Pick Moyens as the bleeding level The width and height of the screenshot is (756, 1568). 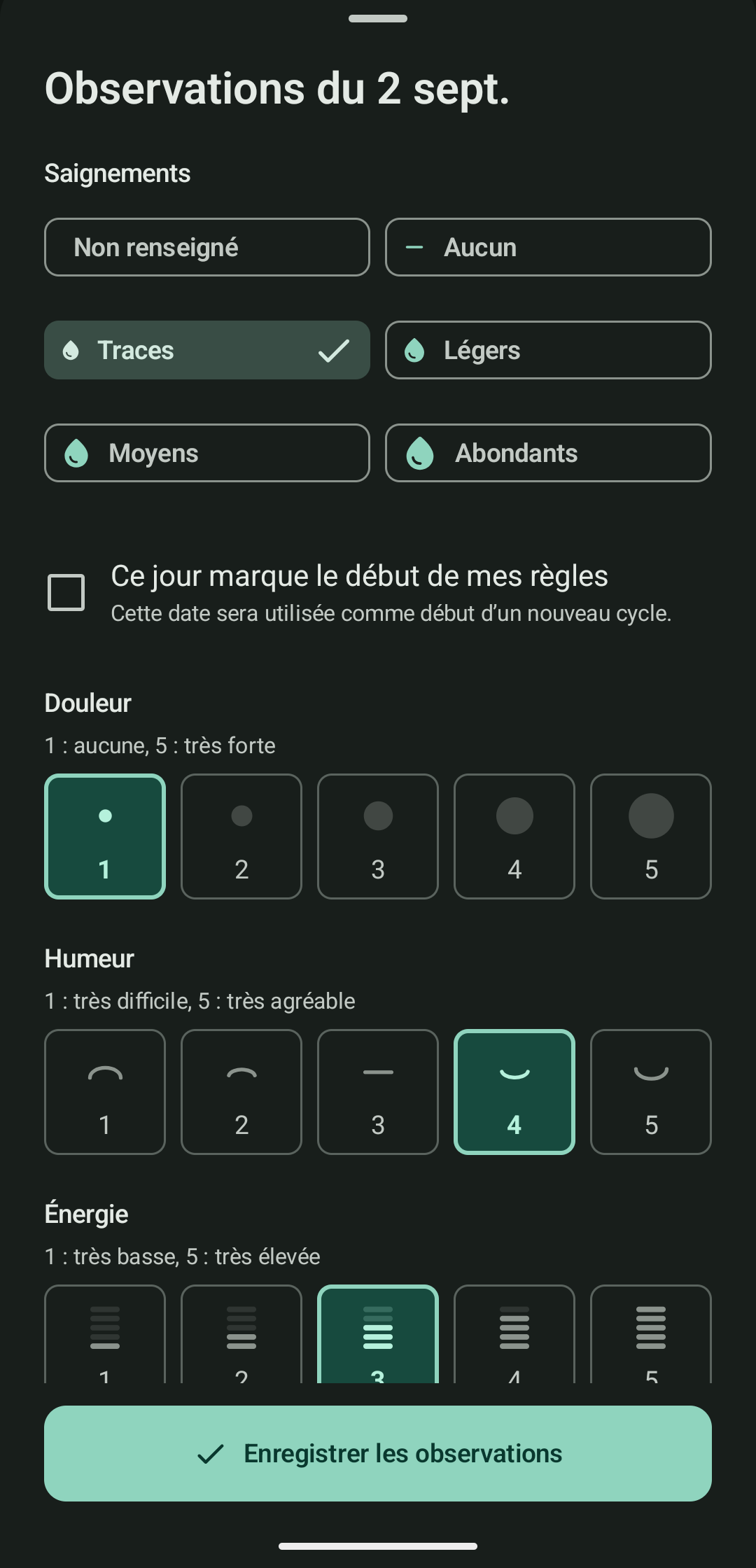pos(207,453)
